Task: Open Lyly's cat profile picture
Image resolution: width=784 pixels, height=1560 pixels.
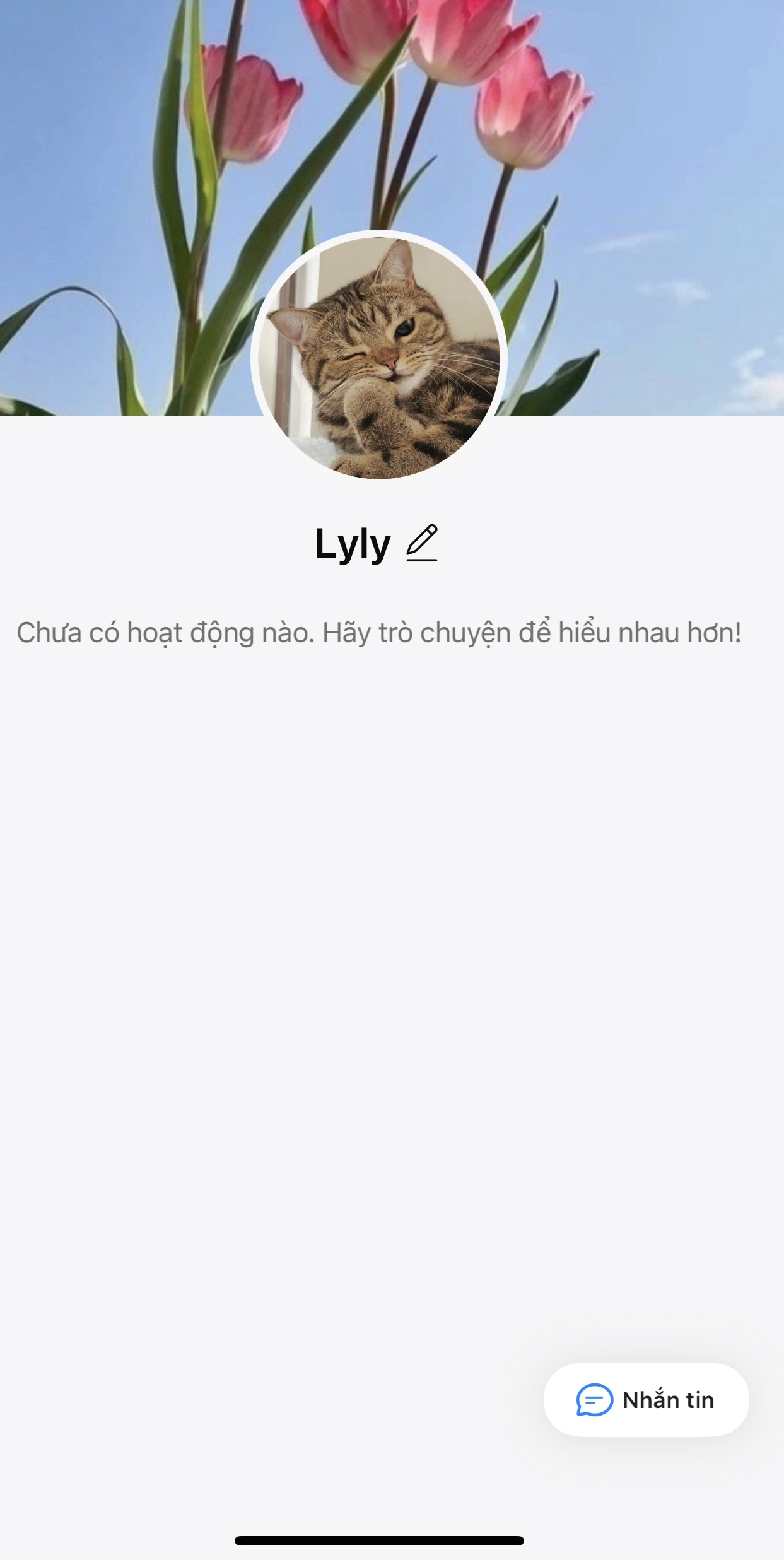Action: pyautogui.click(x=378, y=357)
